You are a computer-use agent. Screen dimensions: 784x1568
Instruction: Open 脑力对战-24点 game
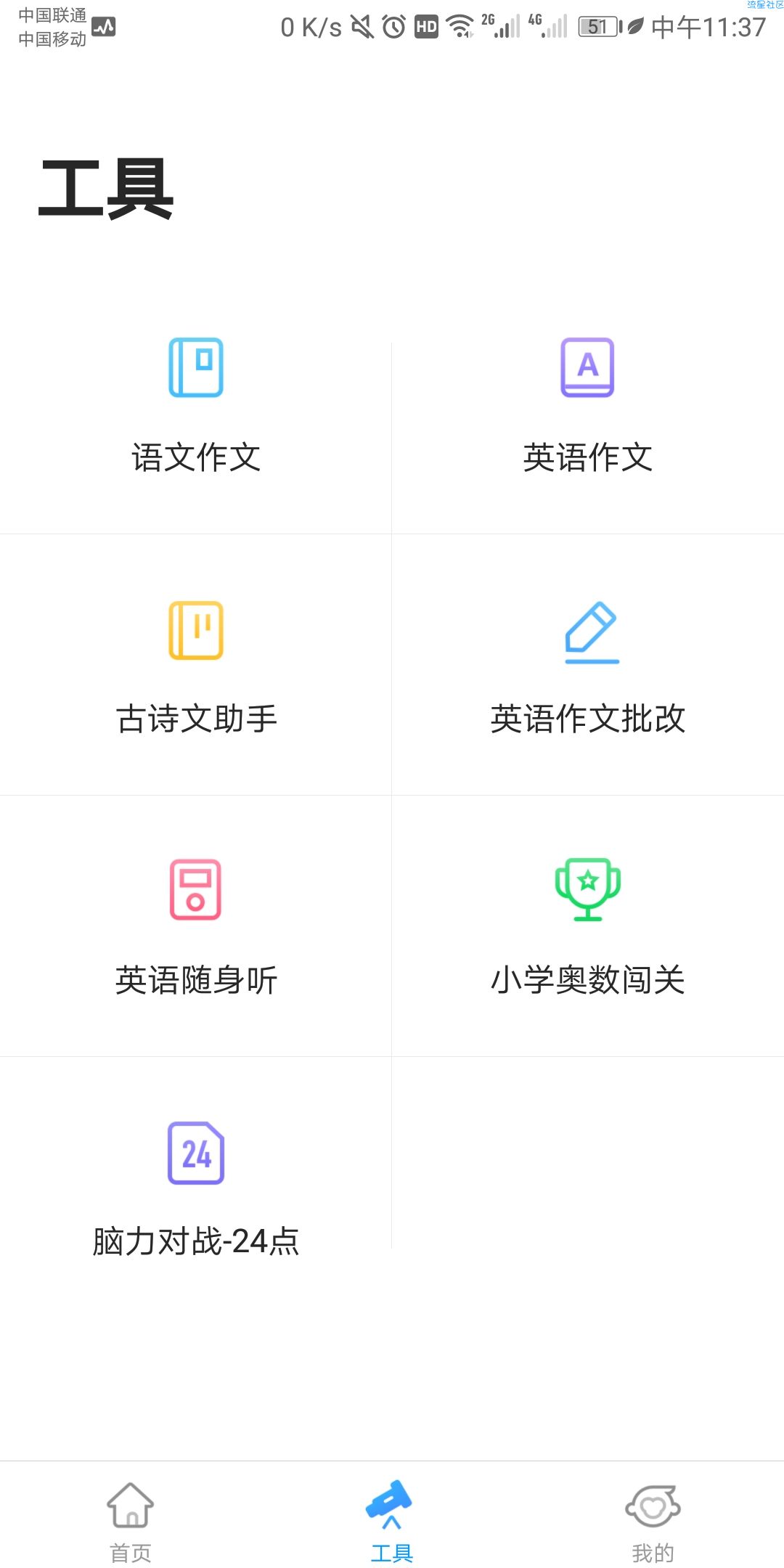[196, 1188]
